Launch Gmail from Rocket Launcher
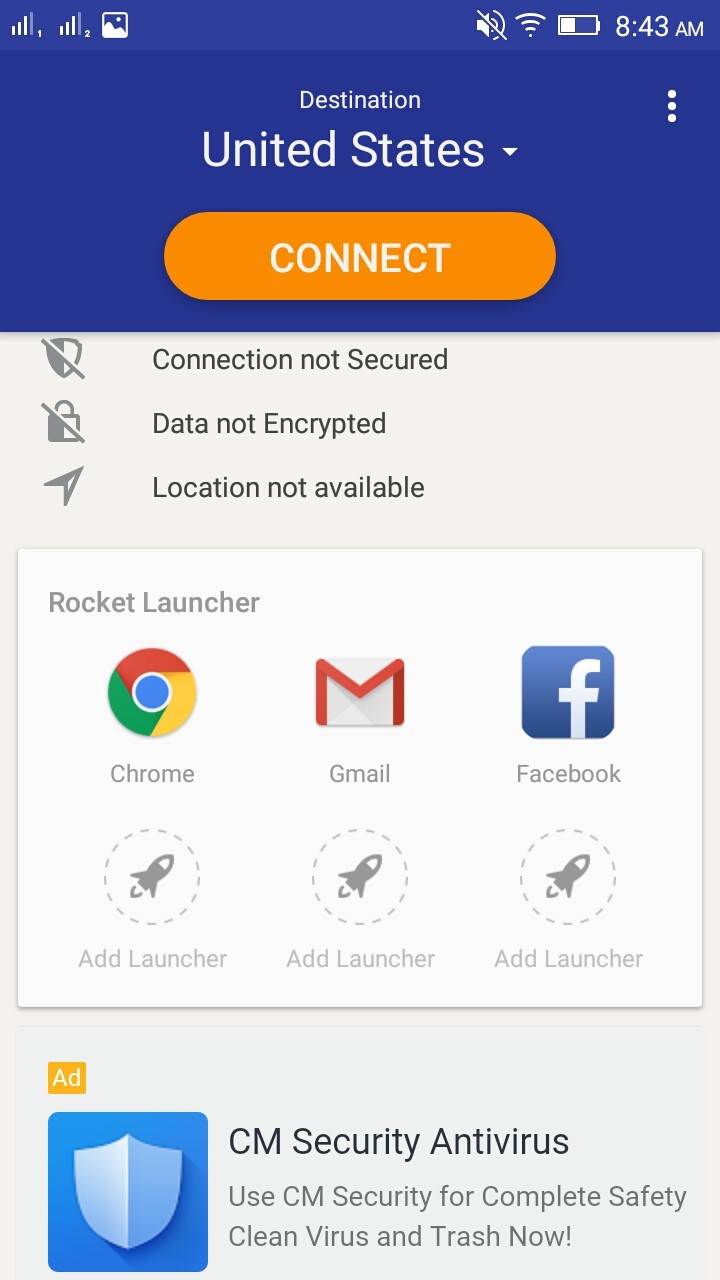The image size is (720, 1280). 360,693
